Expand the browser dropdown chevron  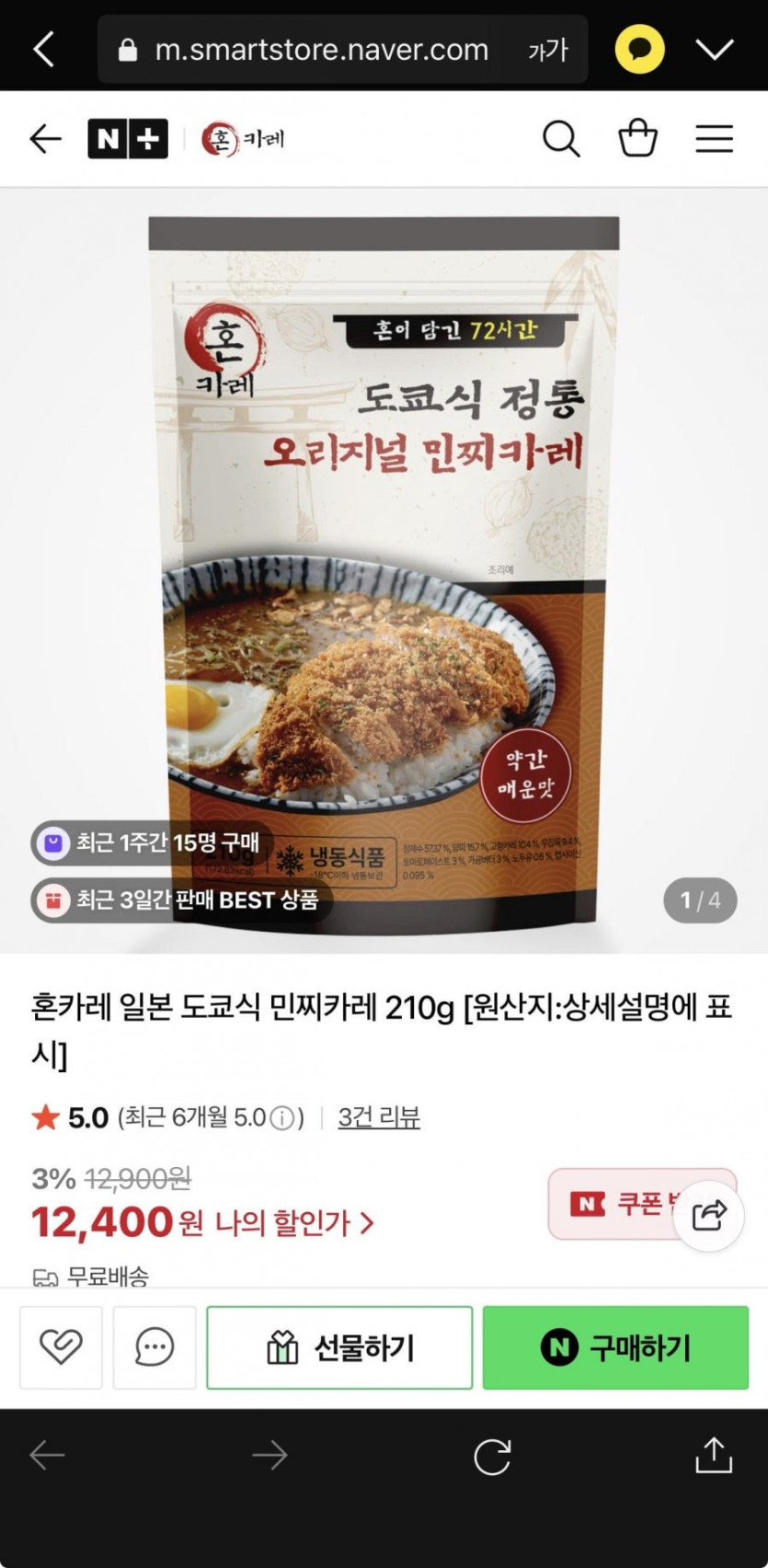pos(715,50)
